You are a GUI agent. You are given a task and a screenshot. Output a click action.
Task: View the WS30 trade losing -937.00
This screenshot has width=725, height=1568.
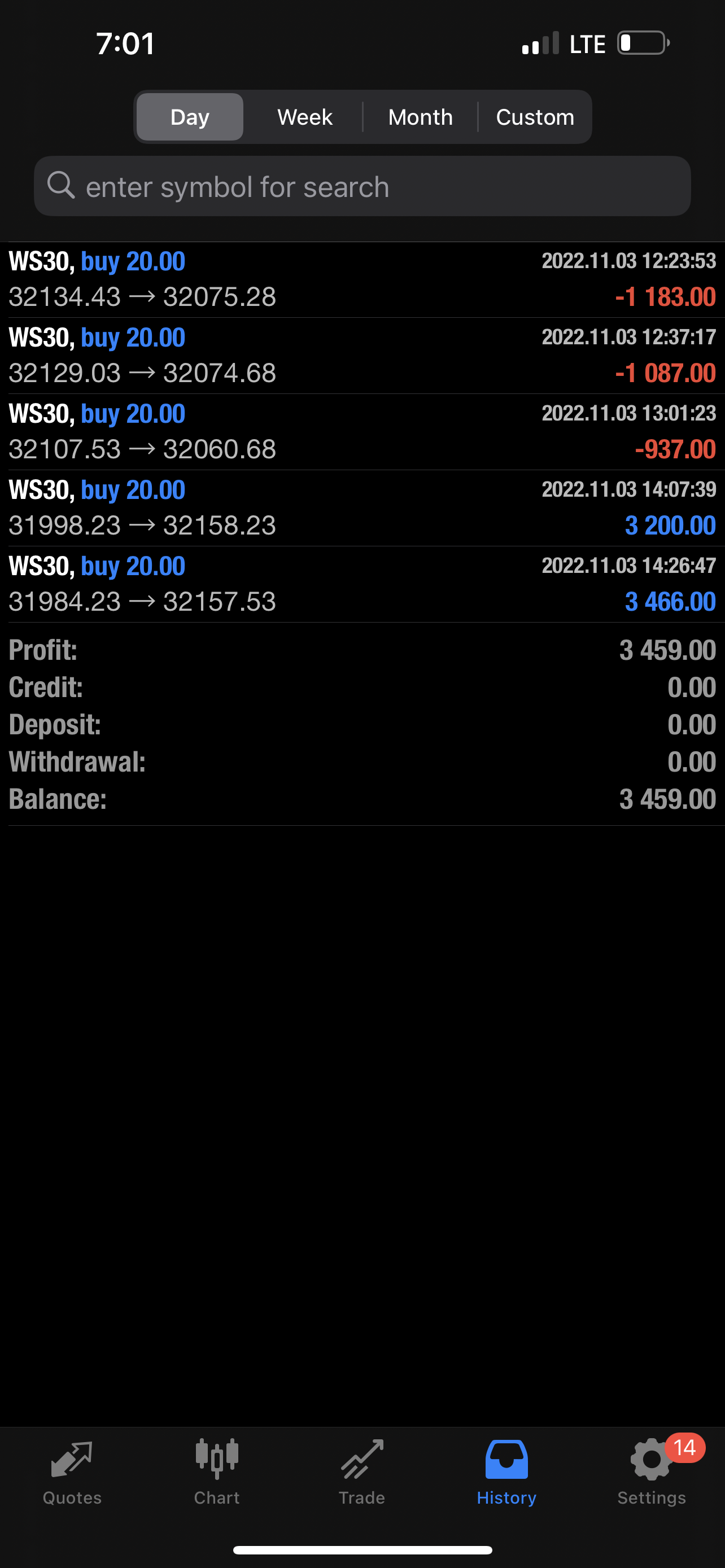[362, 432]
